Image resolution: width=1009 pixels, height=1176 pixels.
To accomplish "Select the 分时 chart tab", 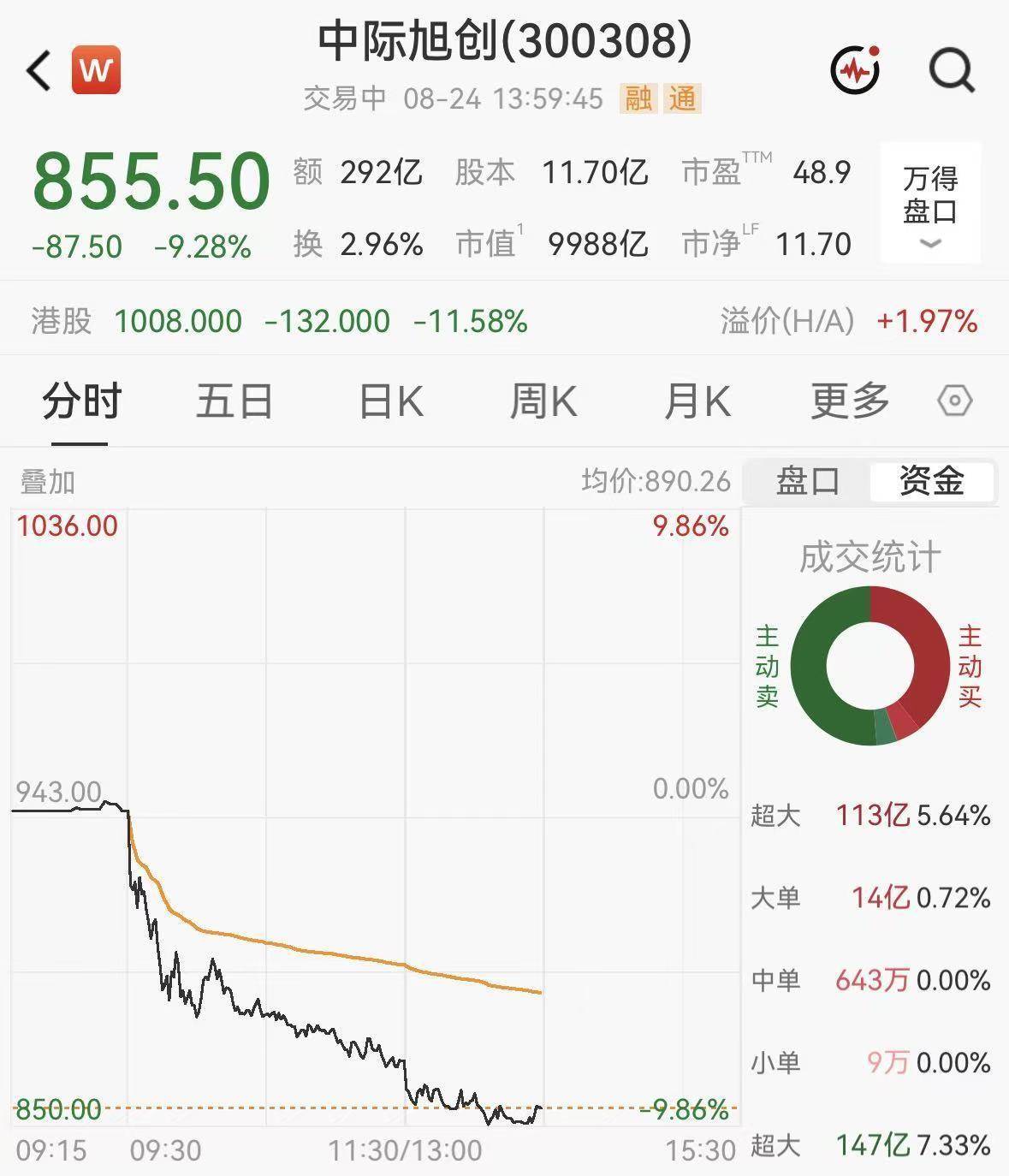I will pyautogui.click(x=82, y=401).
